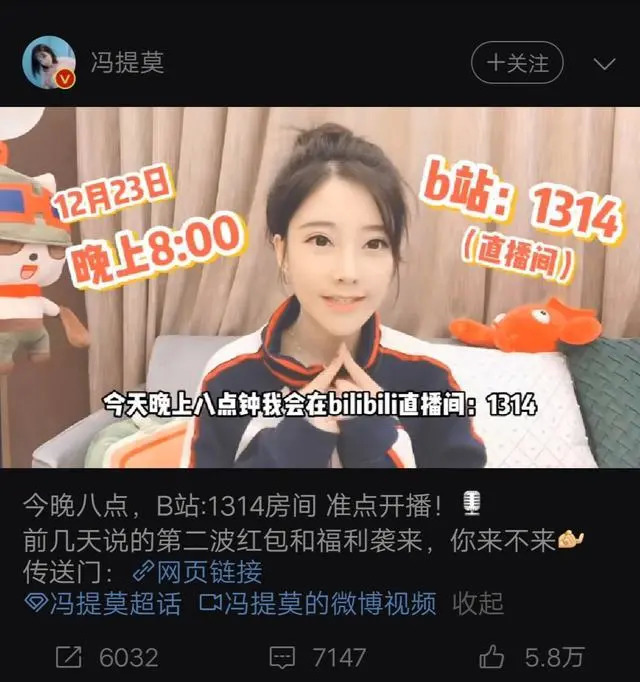Open the 网页链接 web link

tap(198, 572)
